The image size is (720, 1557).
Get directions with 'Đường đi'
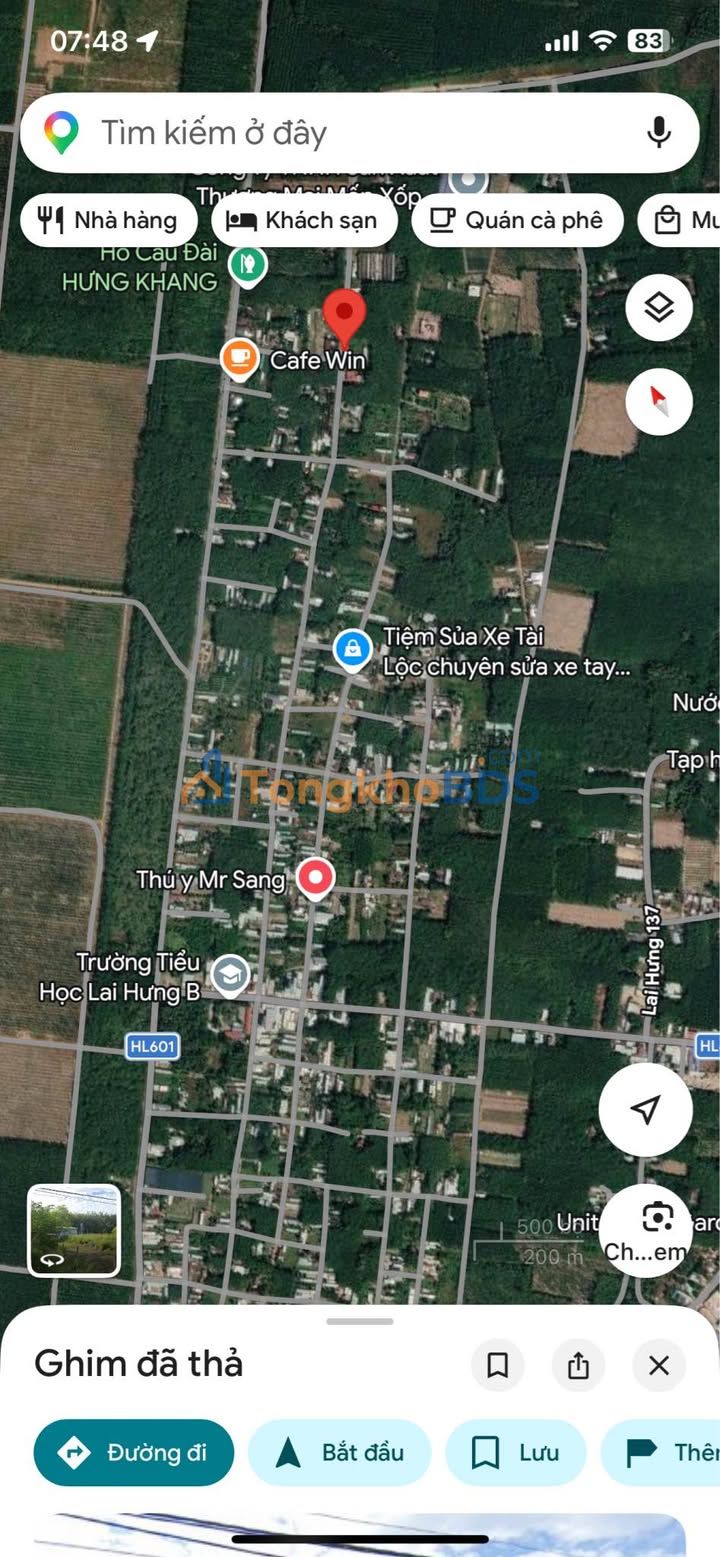134,1452
